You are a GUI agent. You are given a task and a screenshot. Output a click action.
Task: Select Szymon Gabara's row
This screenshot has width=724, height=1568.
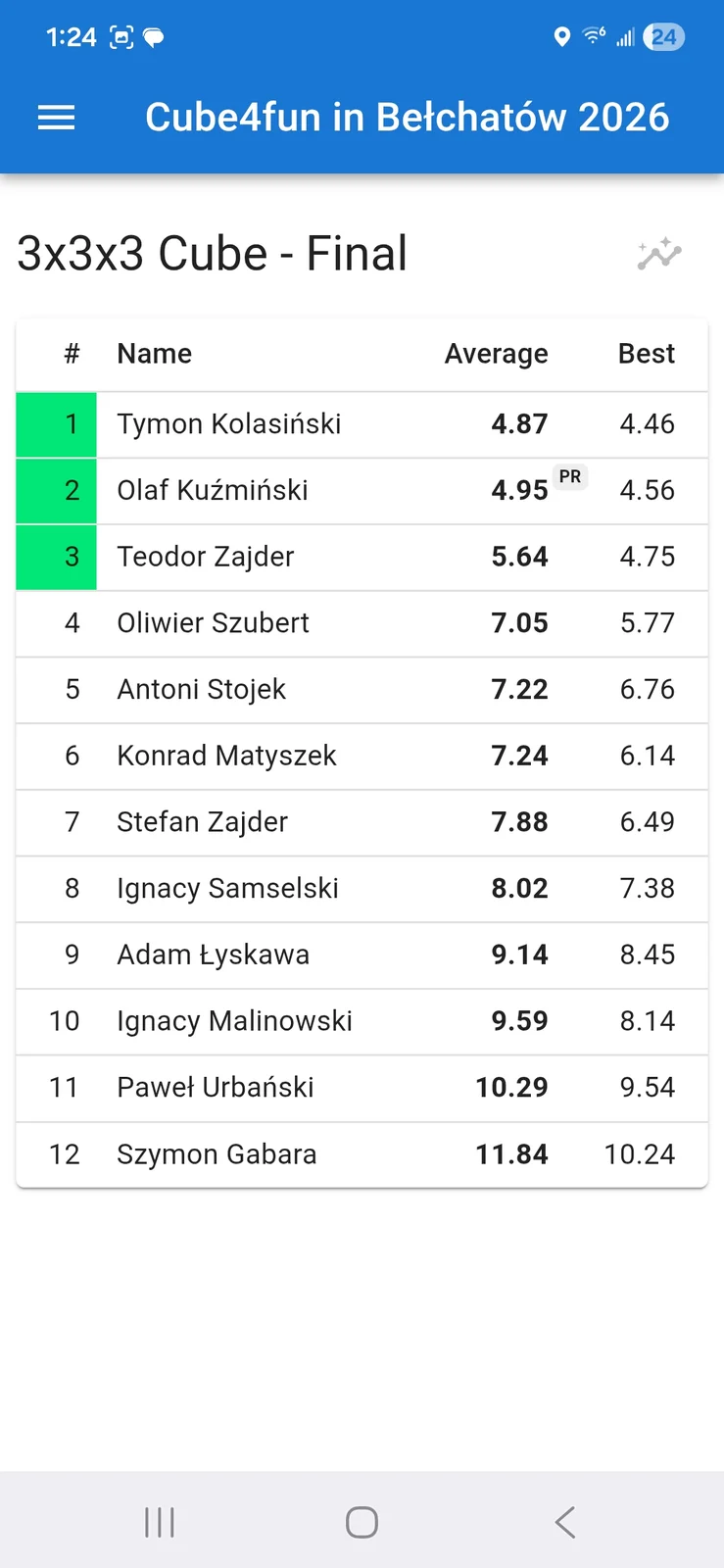362,1154
